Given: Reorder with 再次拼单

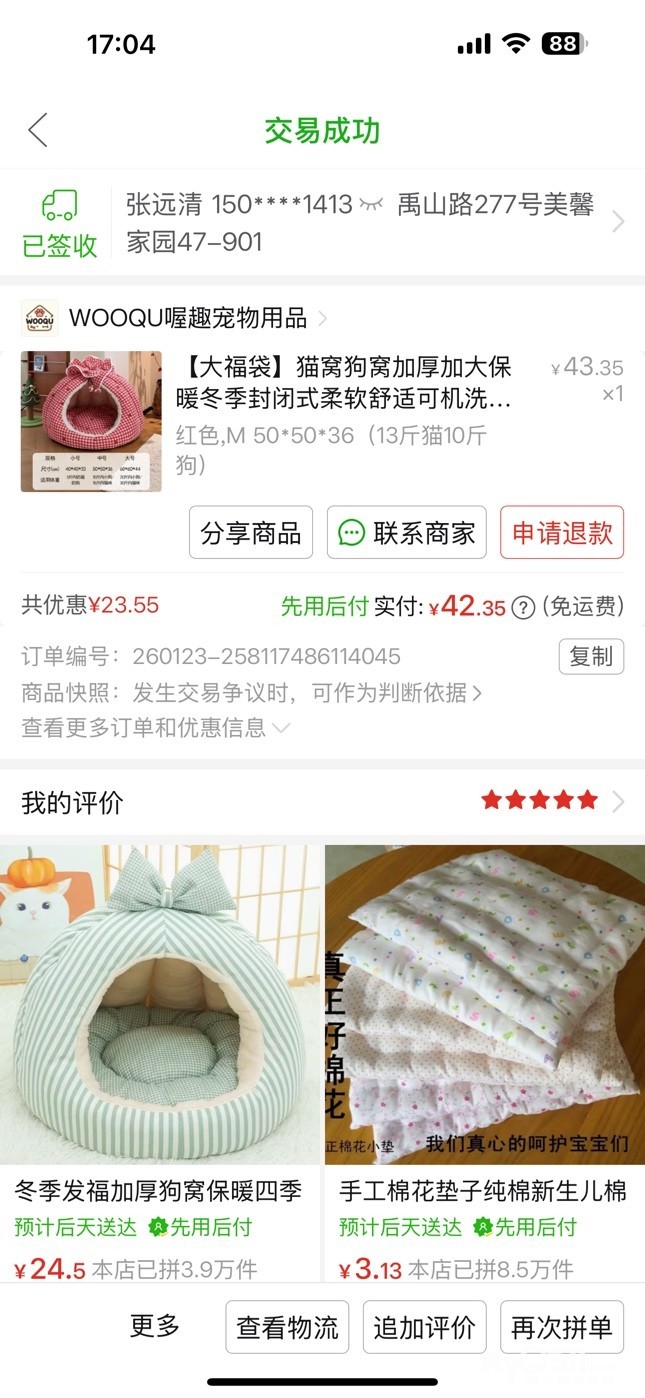Looking at the screenshot, I should [x=562, y=1328].
